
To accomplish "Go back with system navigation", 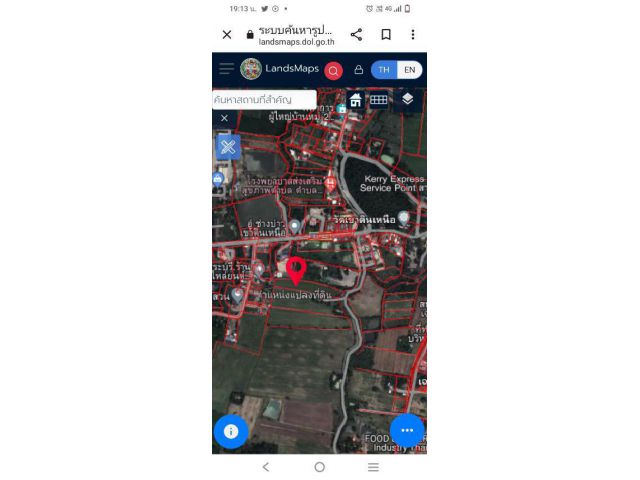I will point(265,467).
